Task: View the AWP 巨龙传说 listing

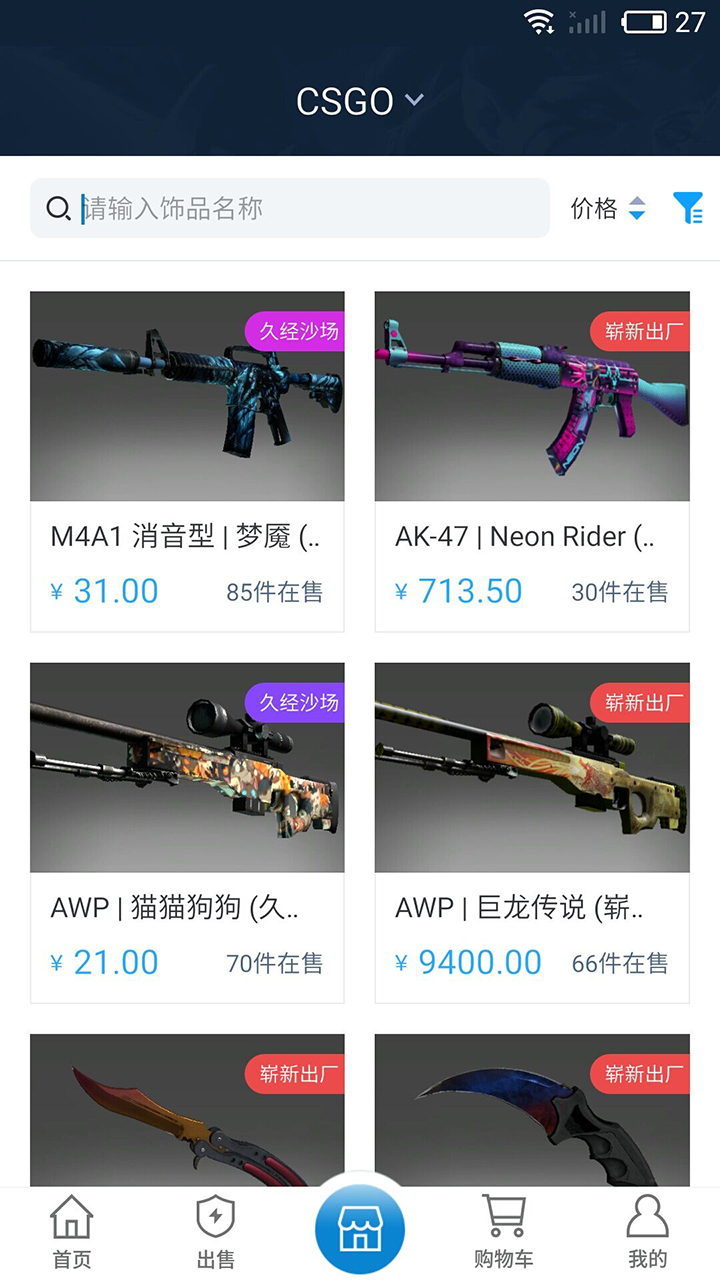Action: pyautogui.click(x=532, y=832)
